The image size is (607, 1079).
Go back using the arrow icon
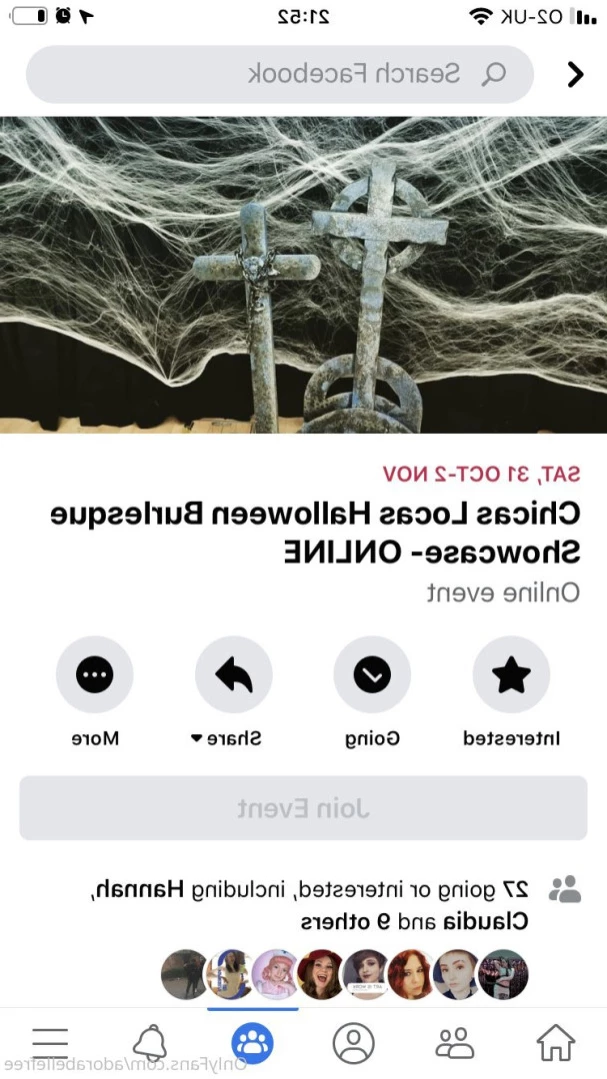575,74
